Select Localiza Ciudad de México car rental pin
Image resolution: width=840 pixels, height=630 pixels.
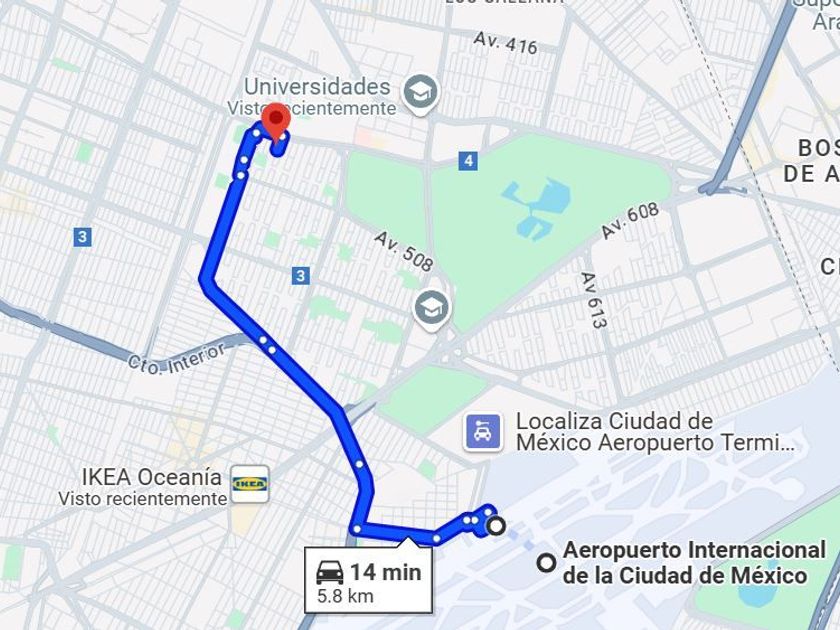pos(483,432)
